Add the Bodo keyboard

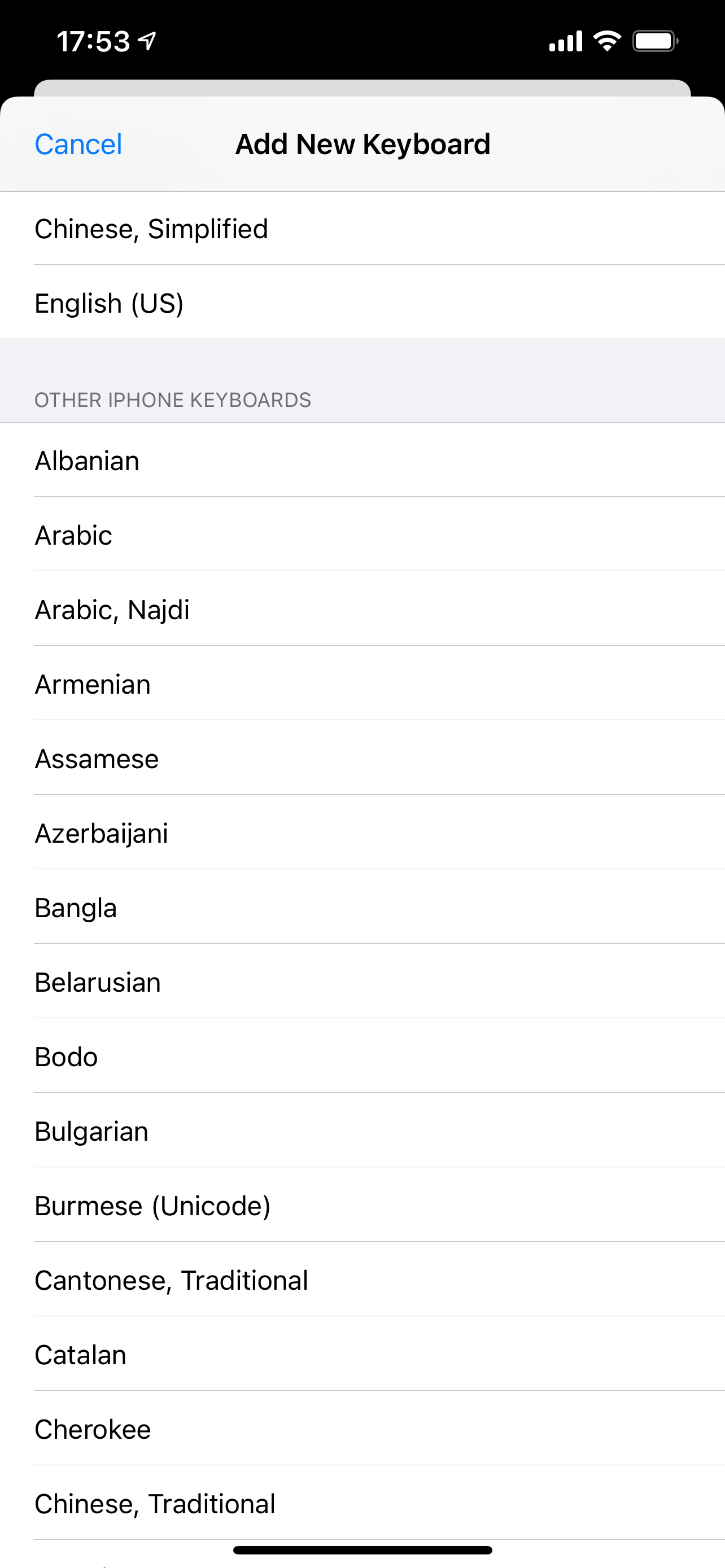pos(362,1057)
